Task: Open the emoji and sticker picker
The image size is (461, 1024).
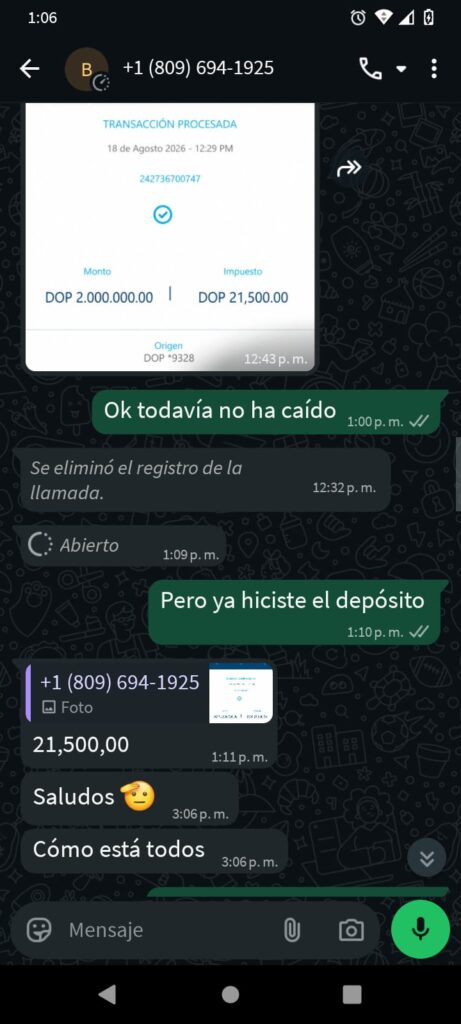Action: (x=39, y=929)
